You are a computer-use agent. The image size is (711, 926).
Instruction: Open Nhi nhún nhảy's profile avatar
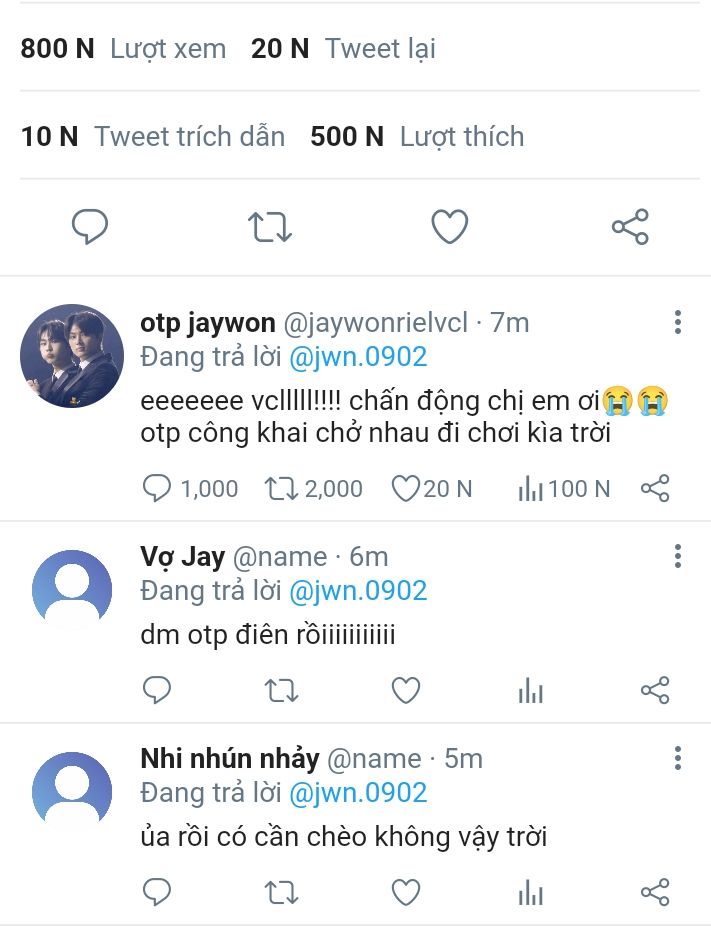(x=71, y=792)
